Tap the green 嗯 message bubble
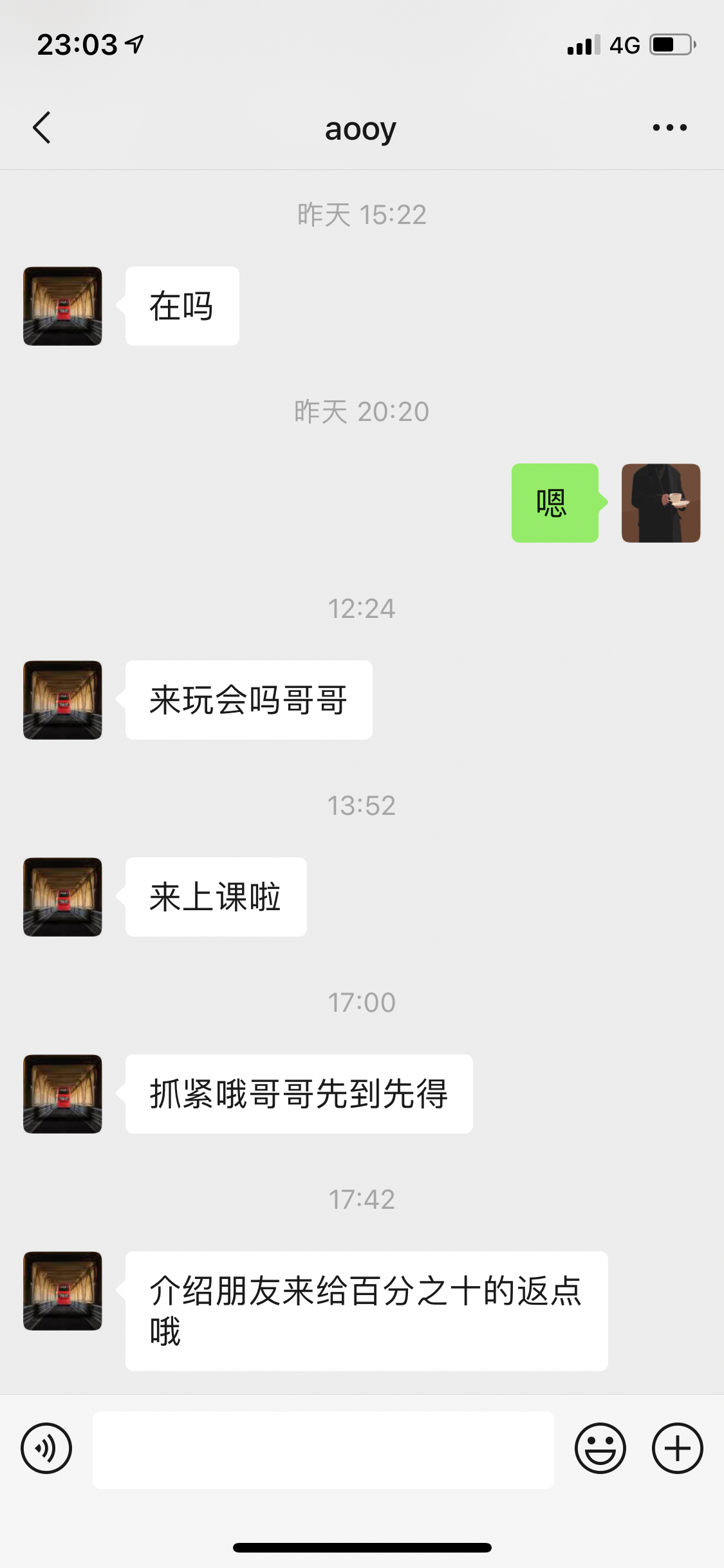 click(555, 504)
